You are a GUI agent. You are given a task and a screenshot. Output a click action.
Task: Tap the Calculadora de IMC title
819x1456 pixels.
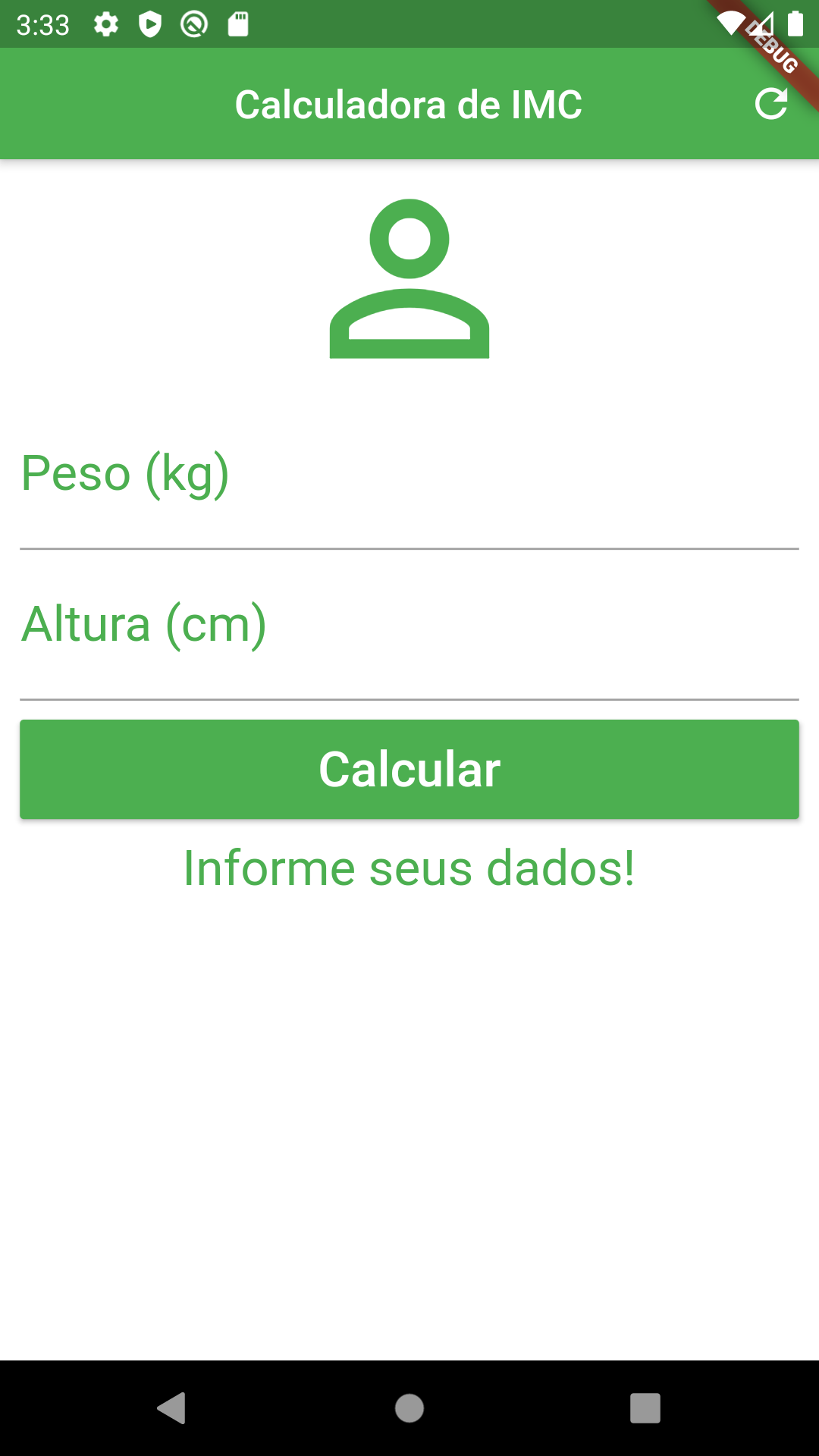(408, 104)
